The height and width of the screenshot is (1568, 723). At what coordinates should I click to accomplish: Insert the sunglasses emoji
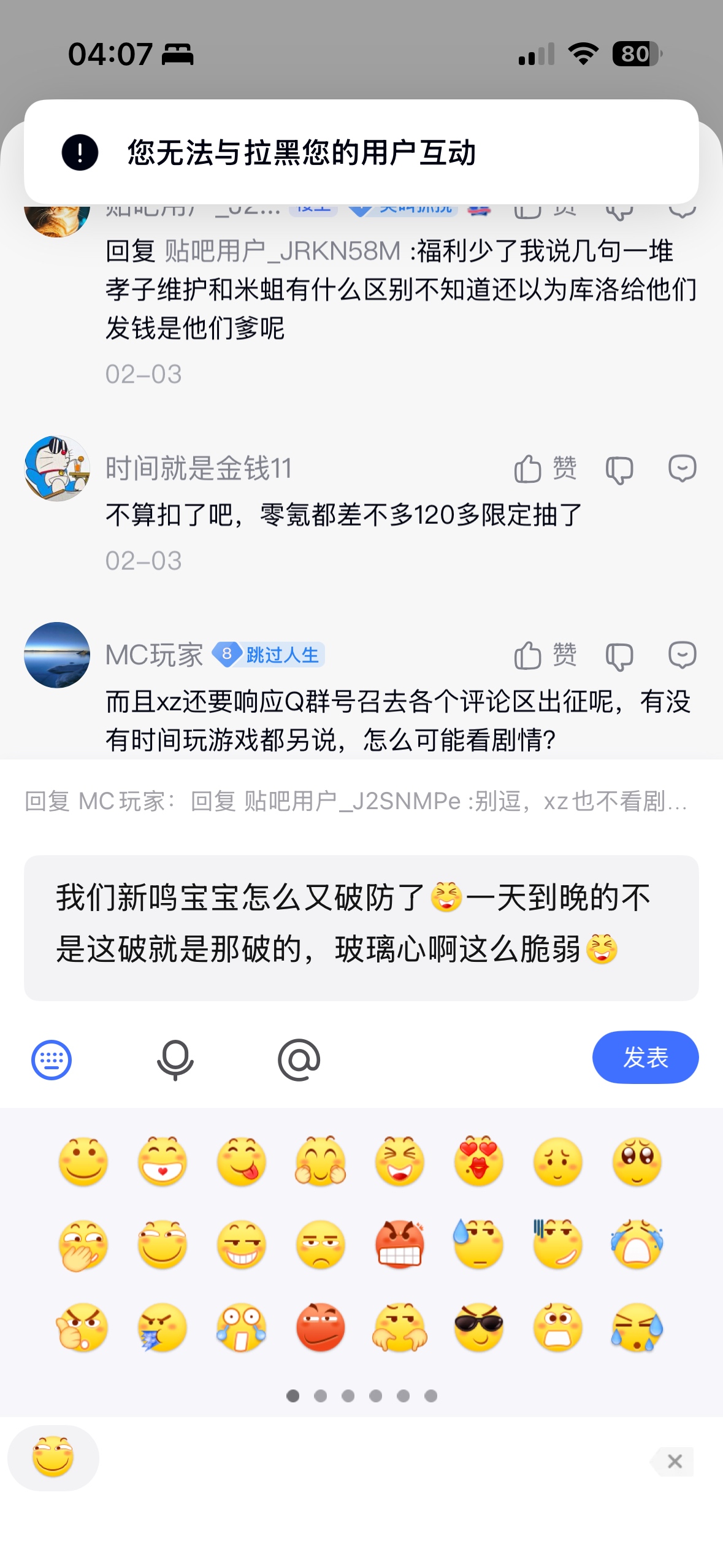pos(478,1327)
